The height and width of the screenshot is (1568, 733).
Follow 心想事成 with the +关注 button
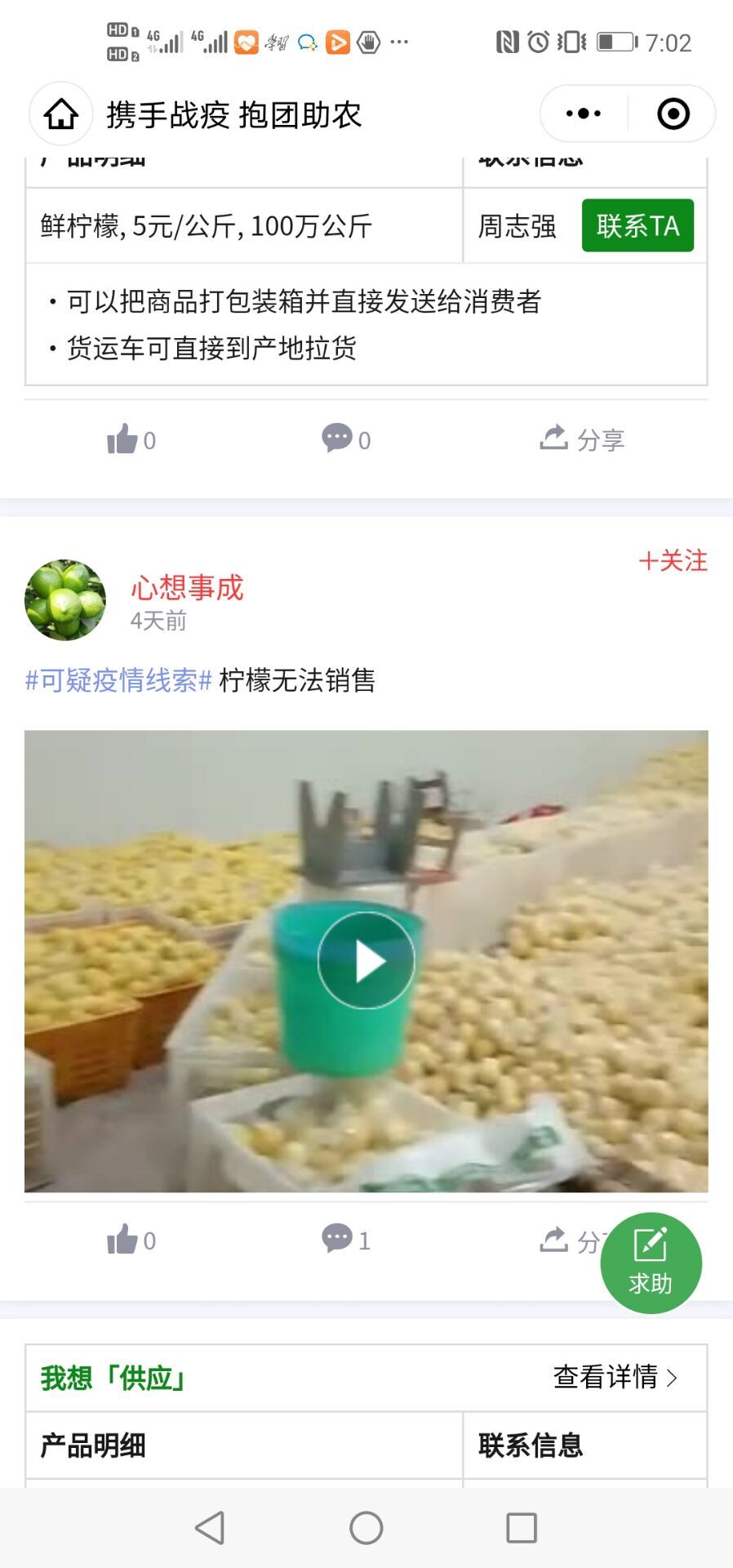(x=673, y=561)
